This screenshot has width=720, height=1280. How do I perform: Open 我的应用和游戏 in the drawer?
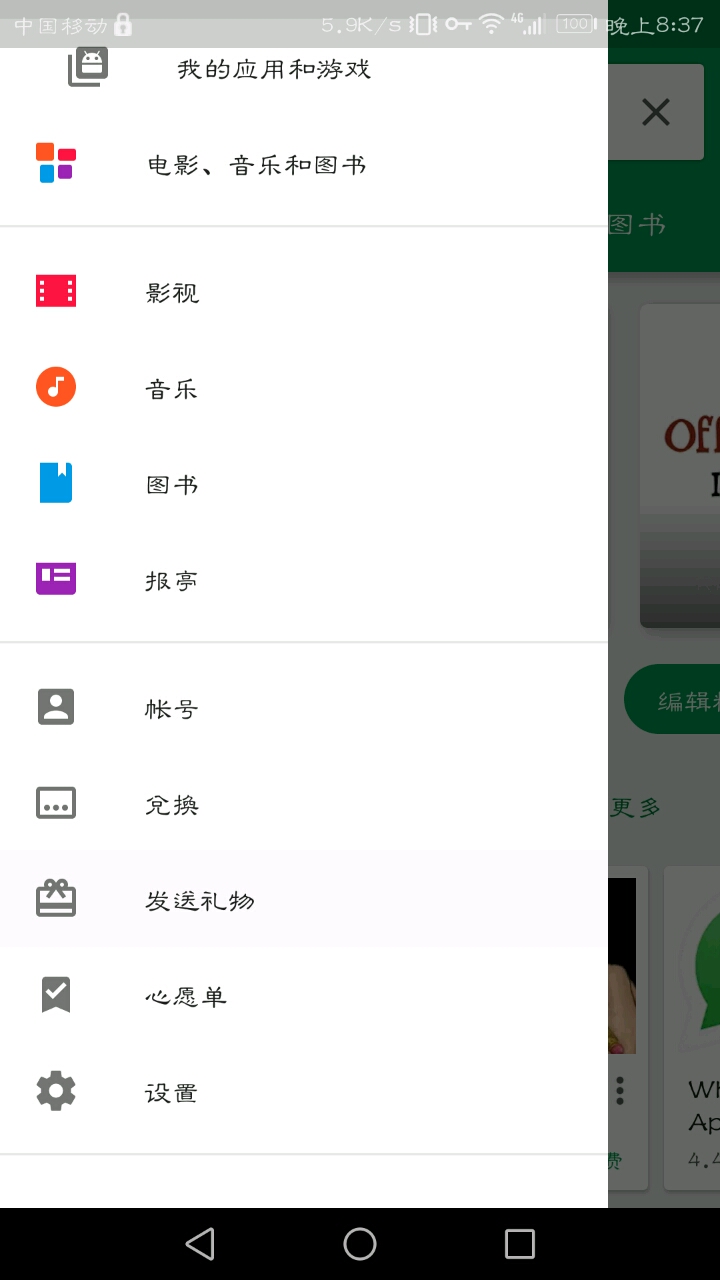(x=273, y=69)
